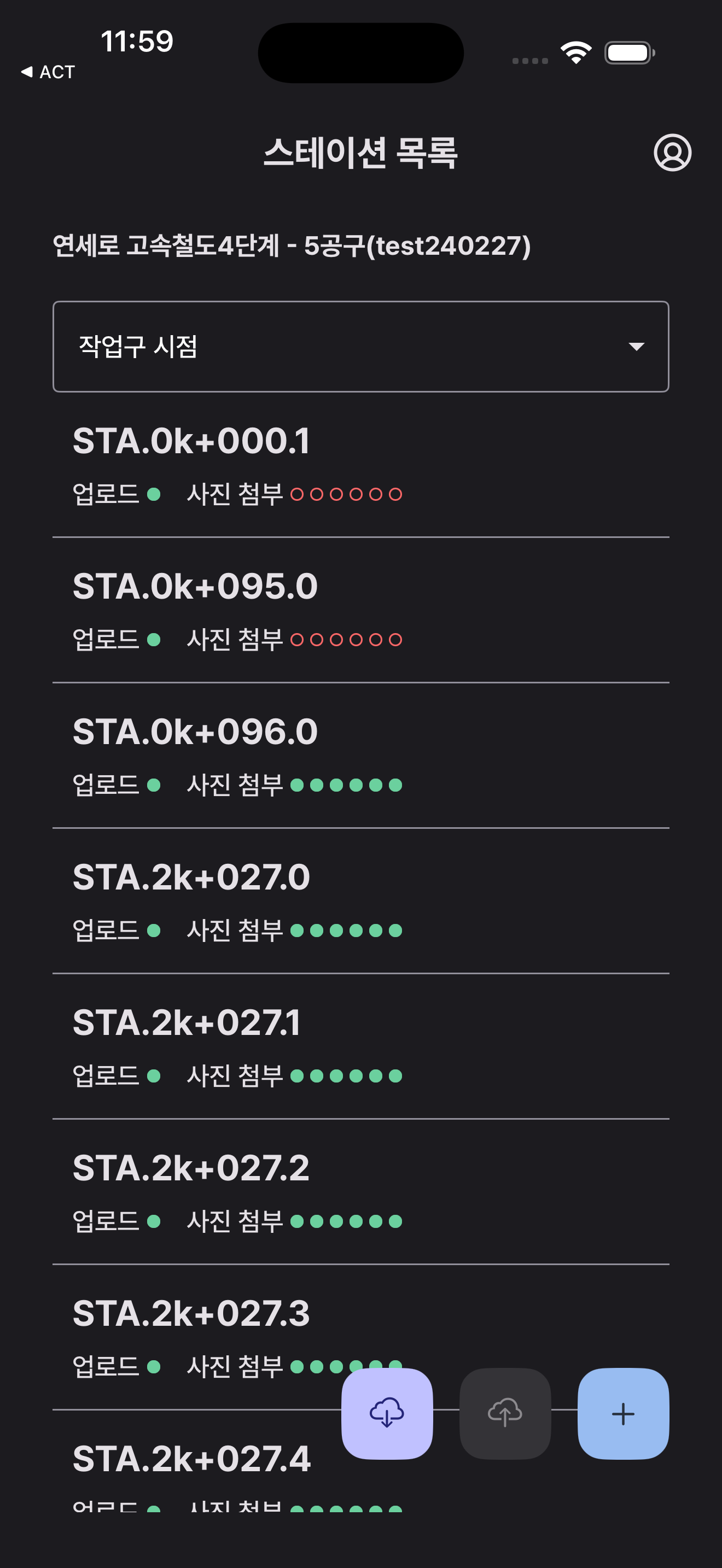Open station STA.2k+027.0
722x1568 pixels.
(x=191, y=877)
